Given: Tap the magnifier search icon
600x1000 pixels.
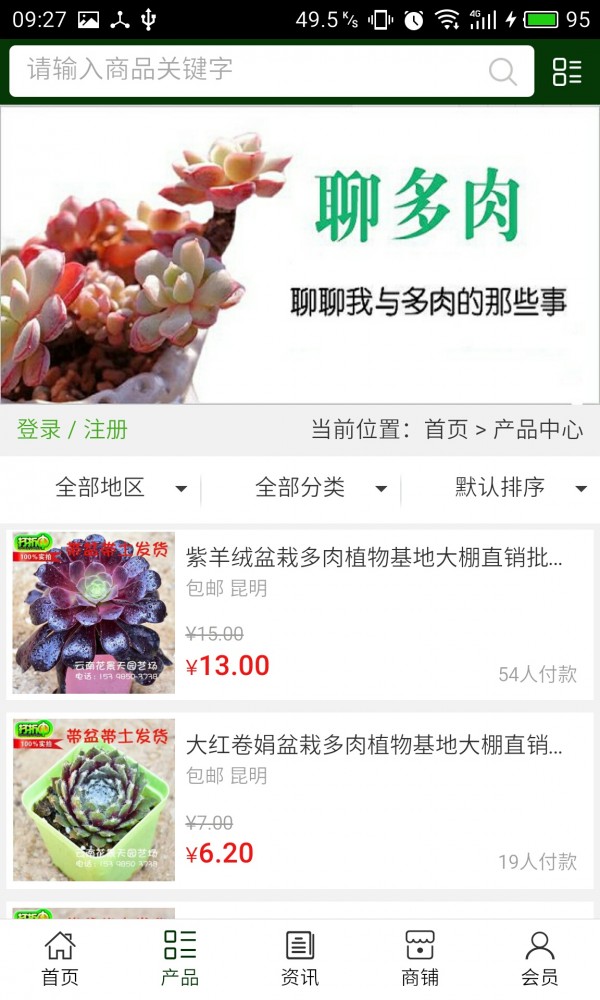Looking at the screenshot, I should [503, 71].
